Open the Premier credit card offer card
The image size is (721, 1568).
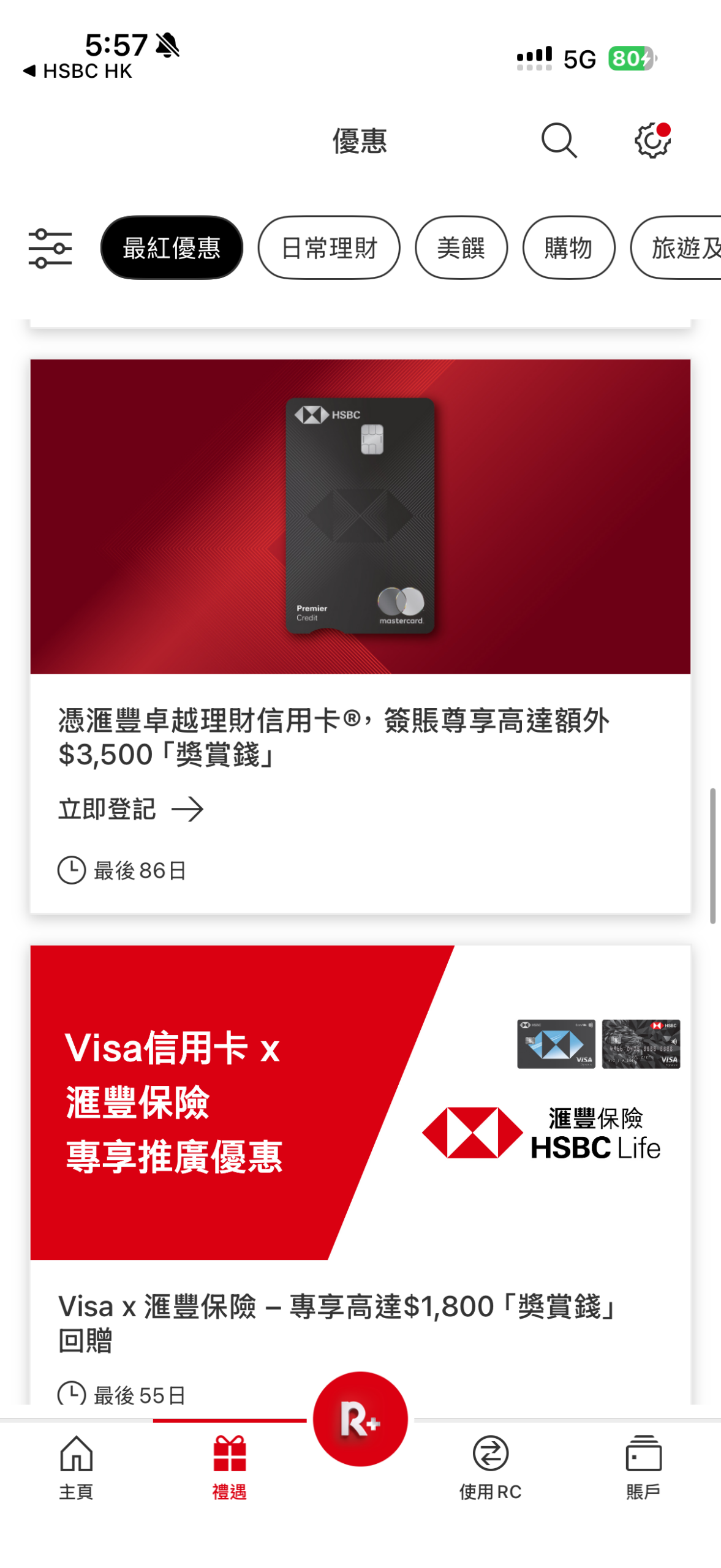click(x=360, y=636)
